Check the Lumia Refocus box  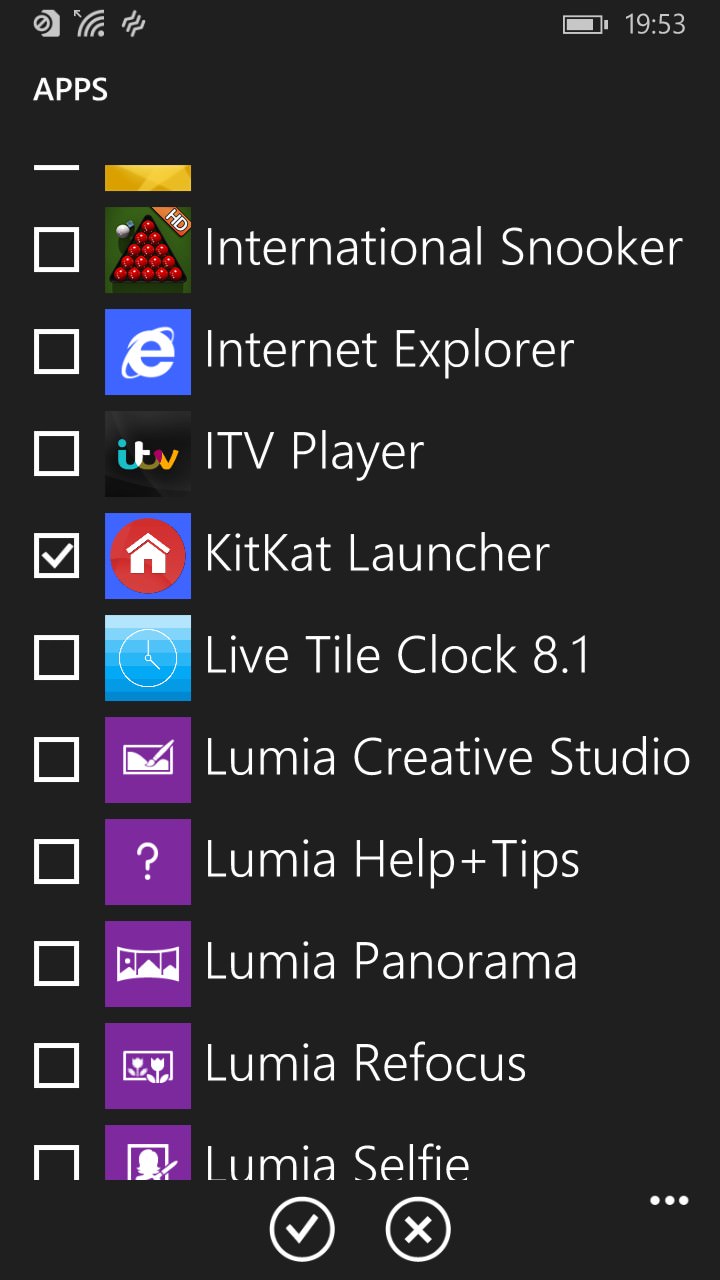point(57,1066)
